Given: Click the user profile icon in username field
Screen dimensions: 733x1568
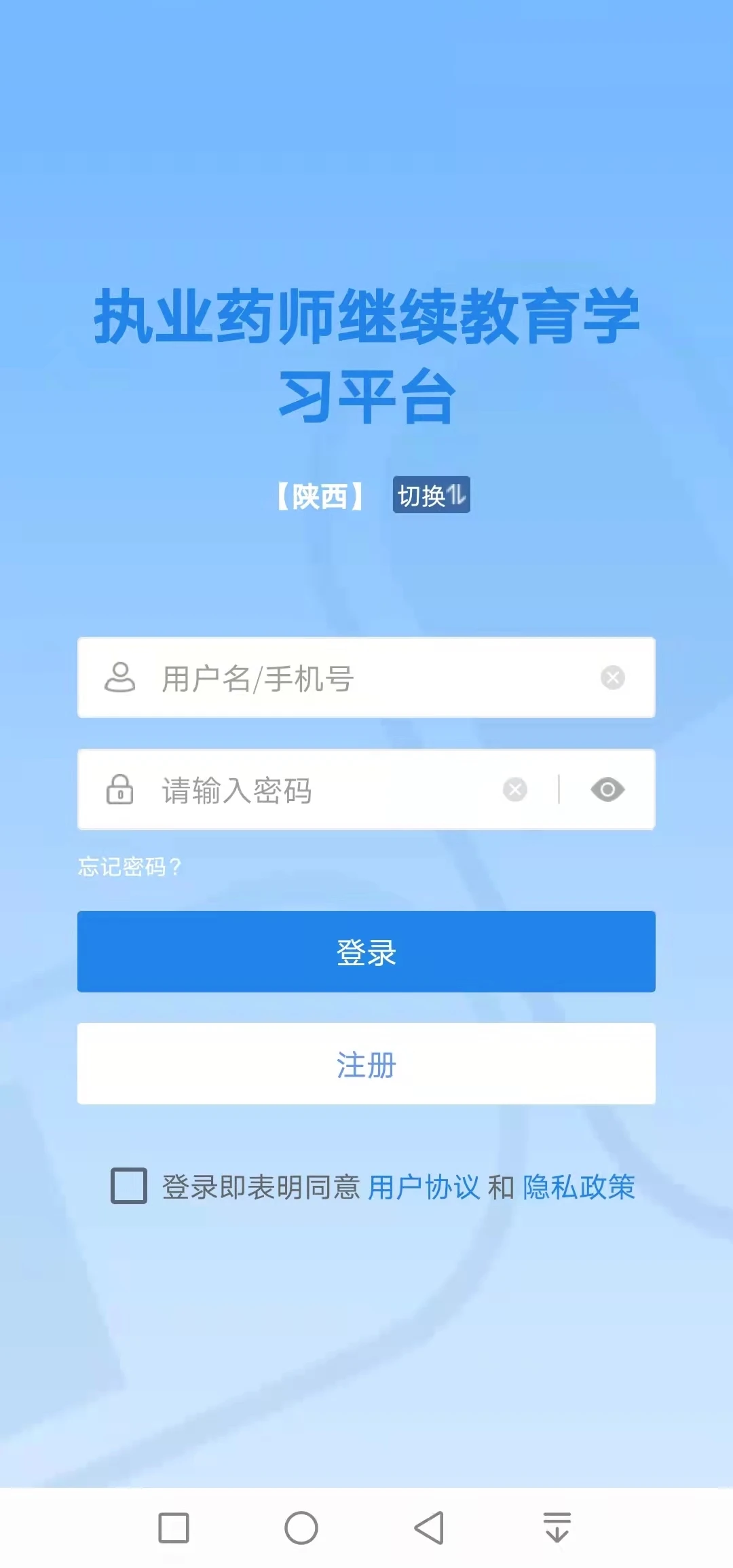Looking at the screenshot, I should 119,677.
